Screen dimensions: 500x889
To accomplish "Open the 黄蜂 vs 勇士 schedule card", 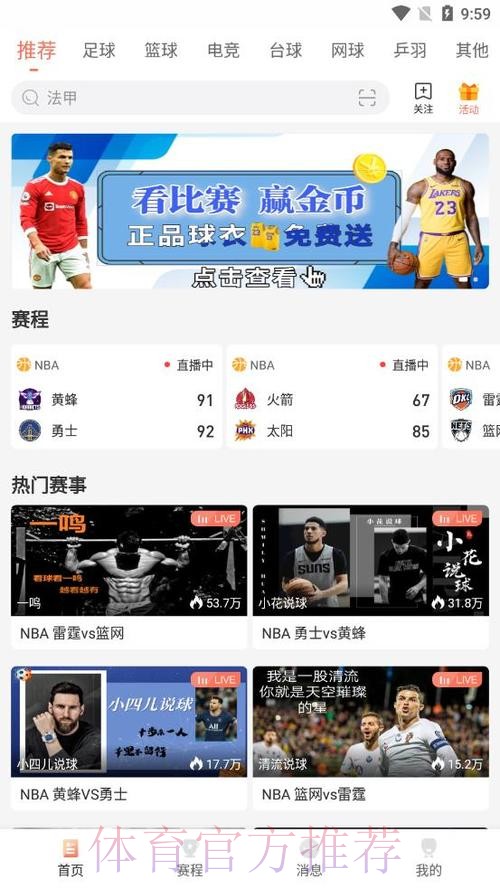I will pyautogui.click(x=116, y=396).
